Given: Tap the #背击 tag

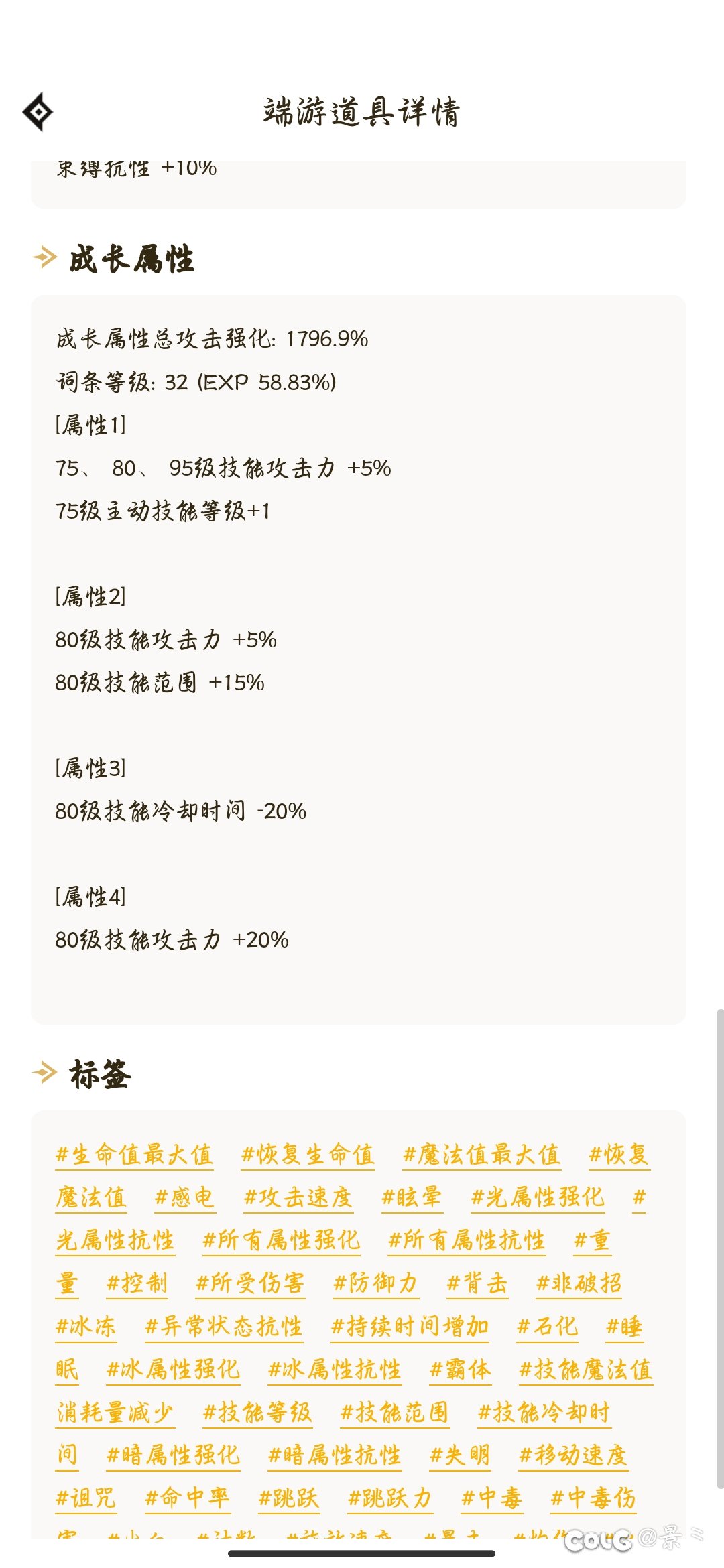Looking at the screenshot, I should (x=477, y=1283).
